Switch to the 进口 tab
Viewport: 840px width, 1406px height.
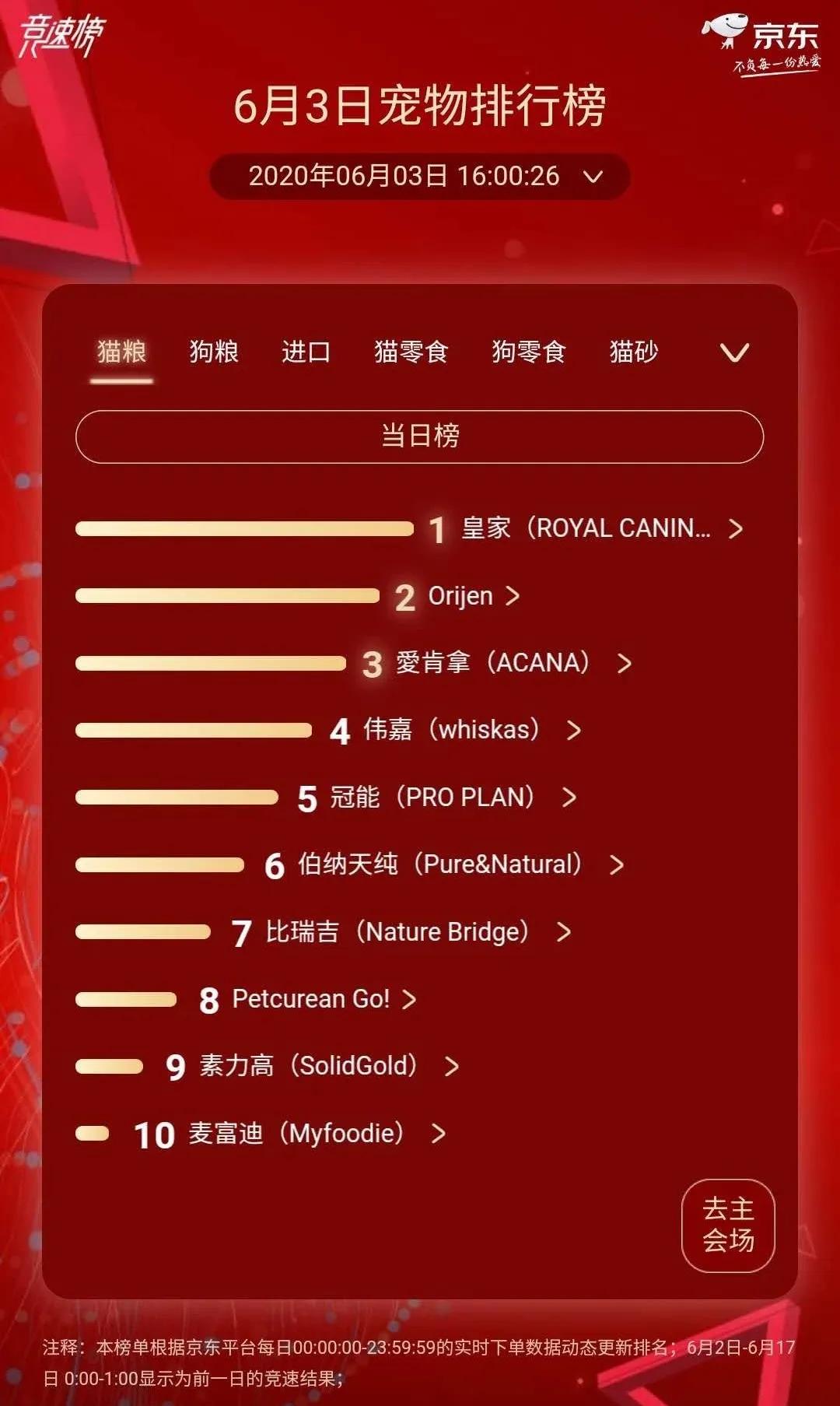click(306, 352)
